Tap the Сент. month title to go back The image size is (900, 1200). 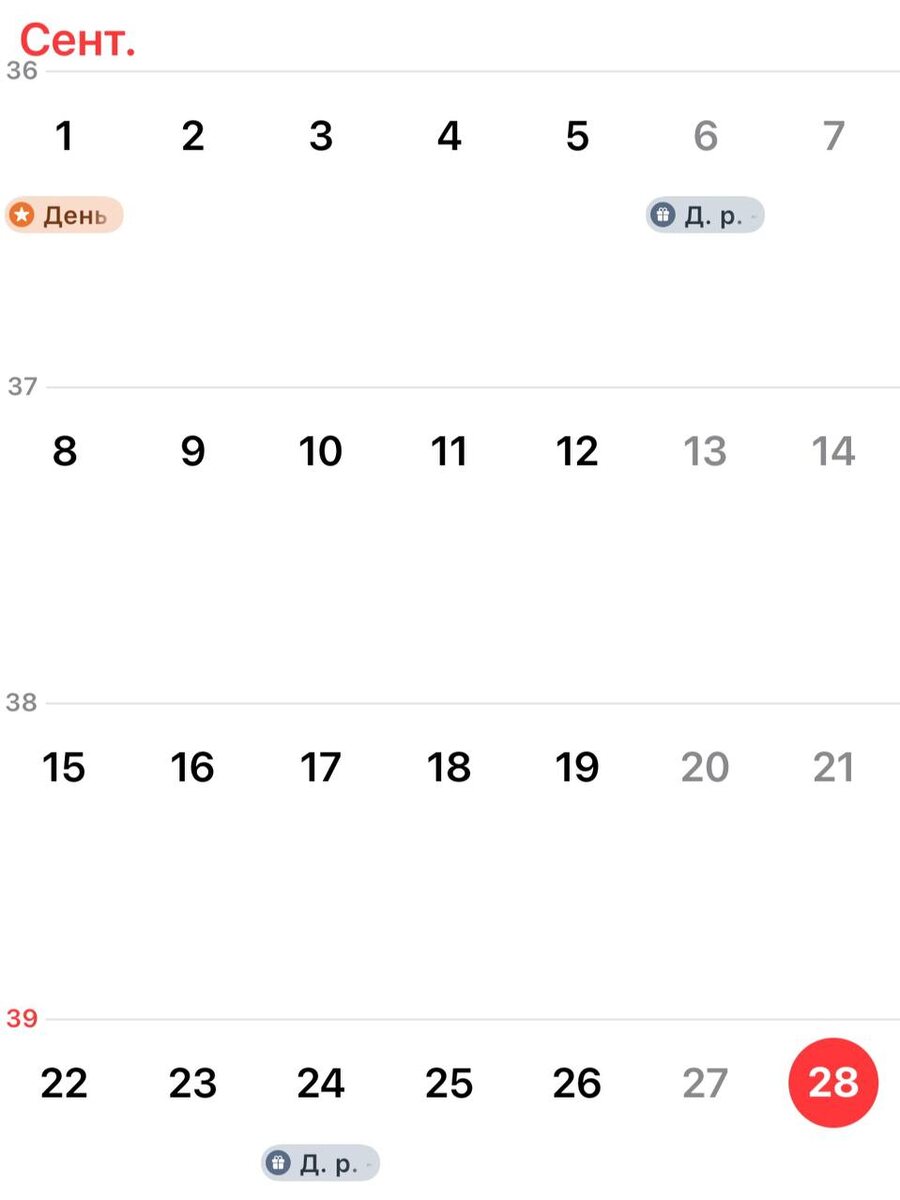(x=80, y=40)
